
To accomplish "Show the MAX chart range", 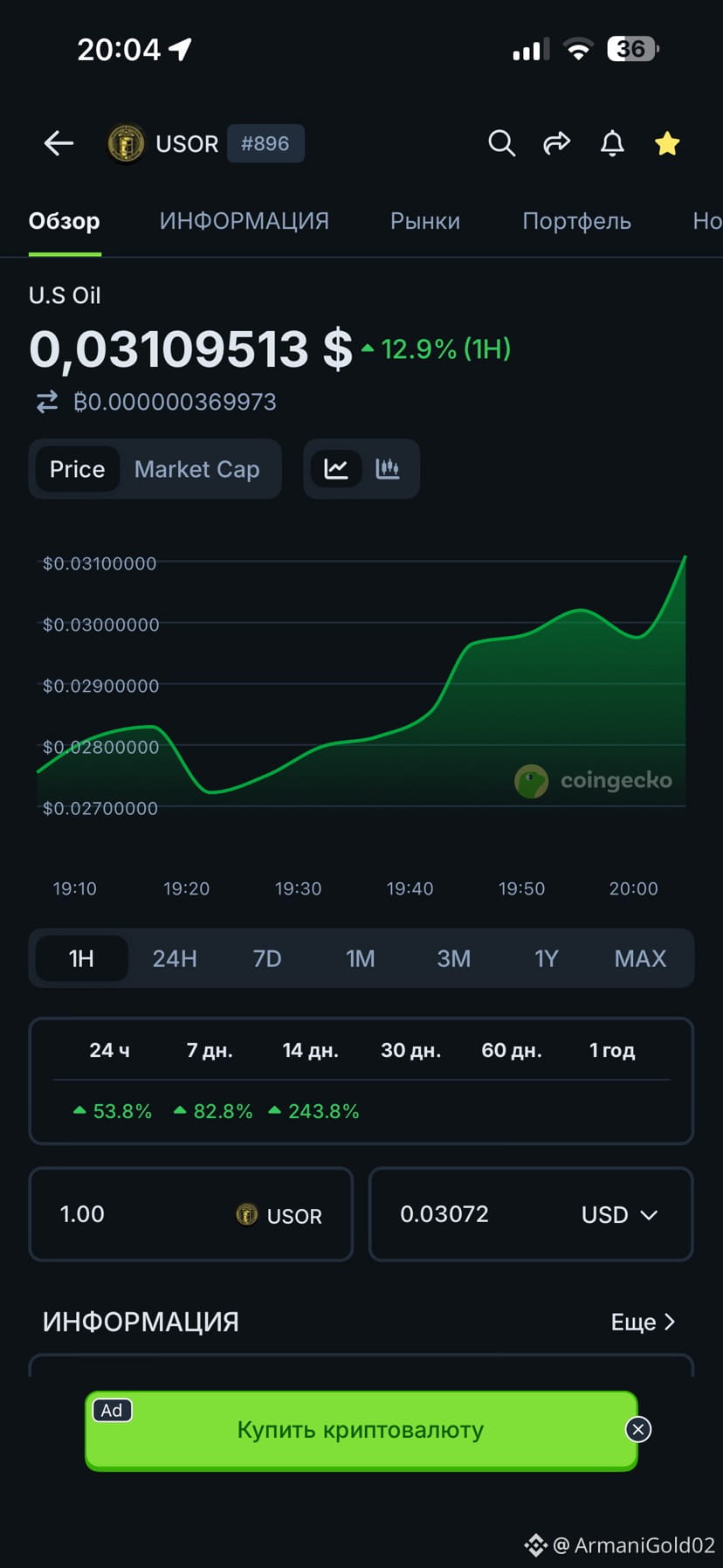I will [640, 958].
